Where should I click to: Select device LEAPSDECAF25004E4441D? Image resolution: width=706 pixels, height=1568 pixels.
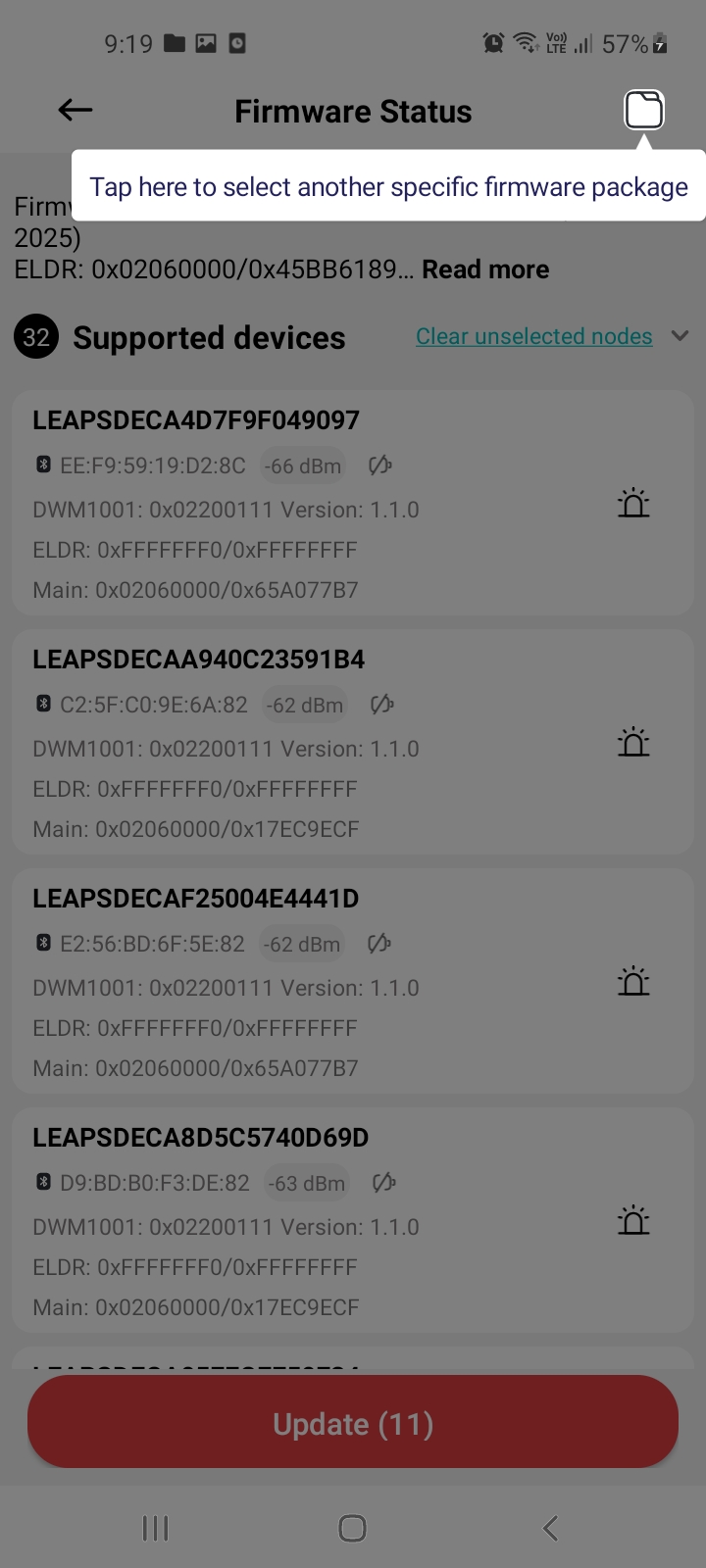click(294, 982)
